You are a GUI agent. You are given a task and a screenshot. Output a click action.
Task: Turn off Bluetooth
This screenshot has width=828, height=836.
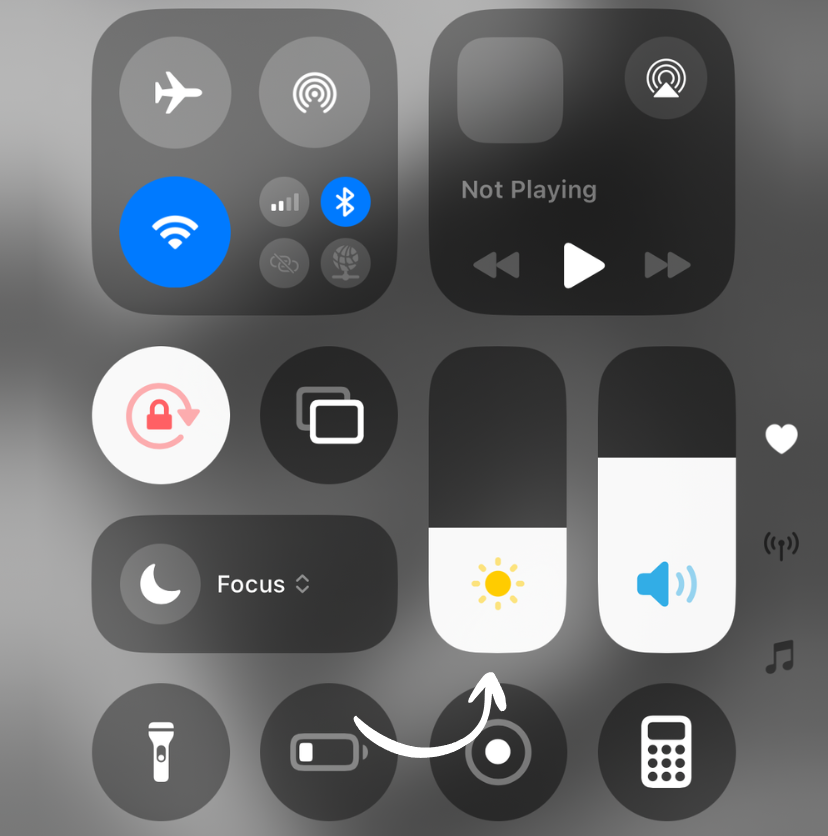[x=347, y=202]
